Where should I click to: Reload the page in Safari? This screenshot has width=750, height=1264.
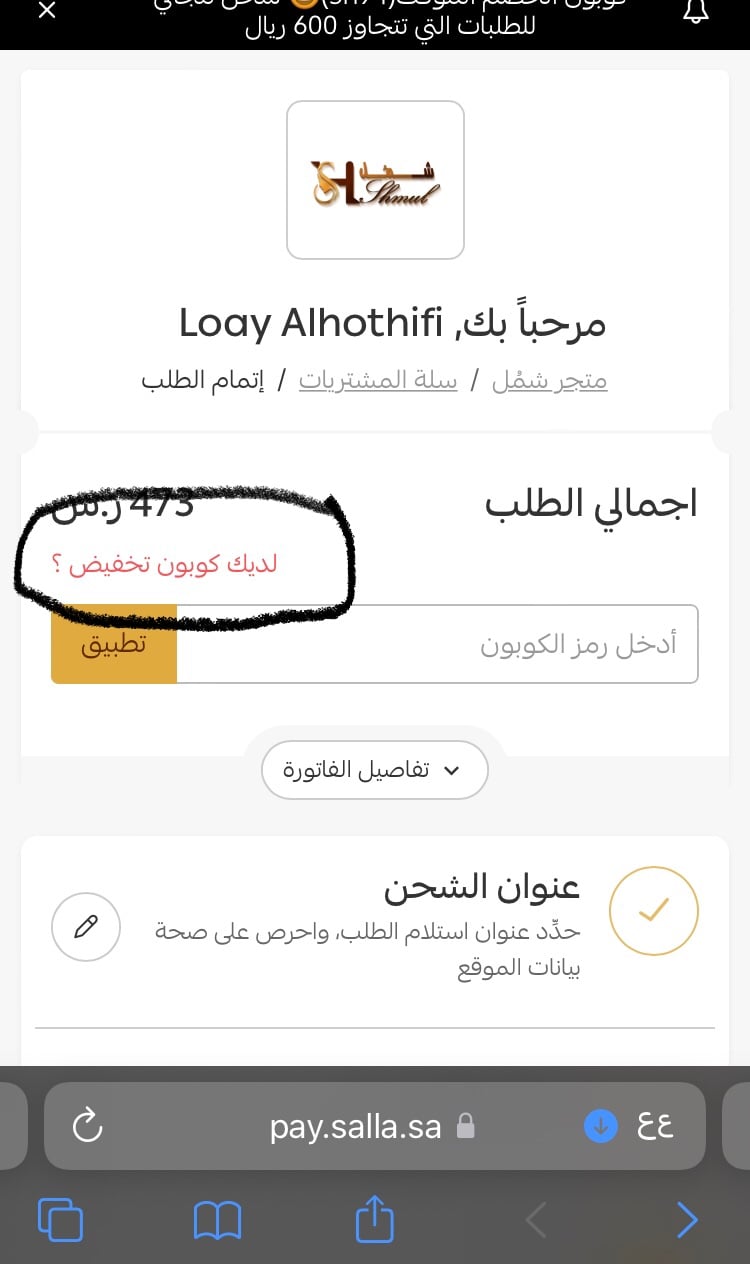click(x=88, y=1127)
